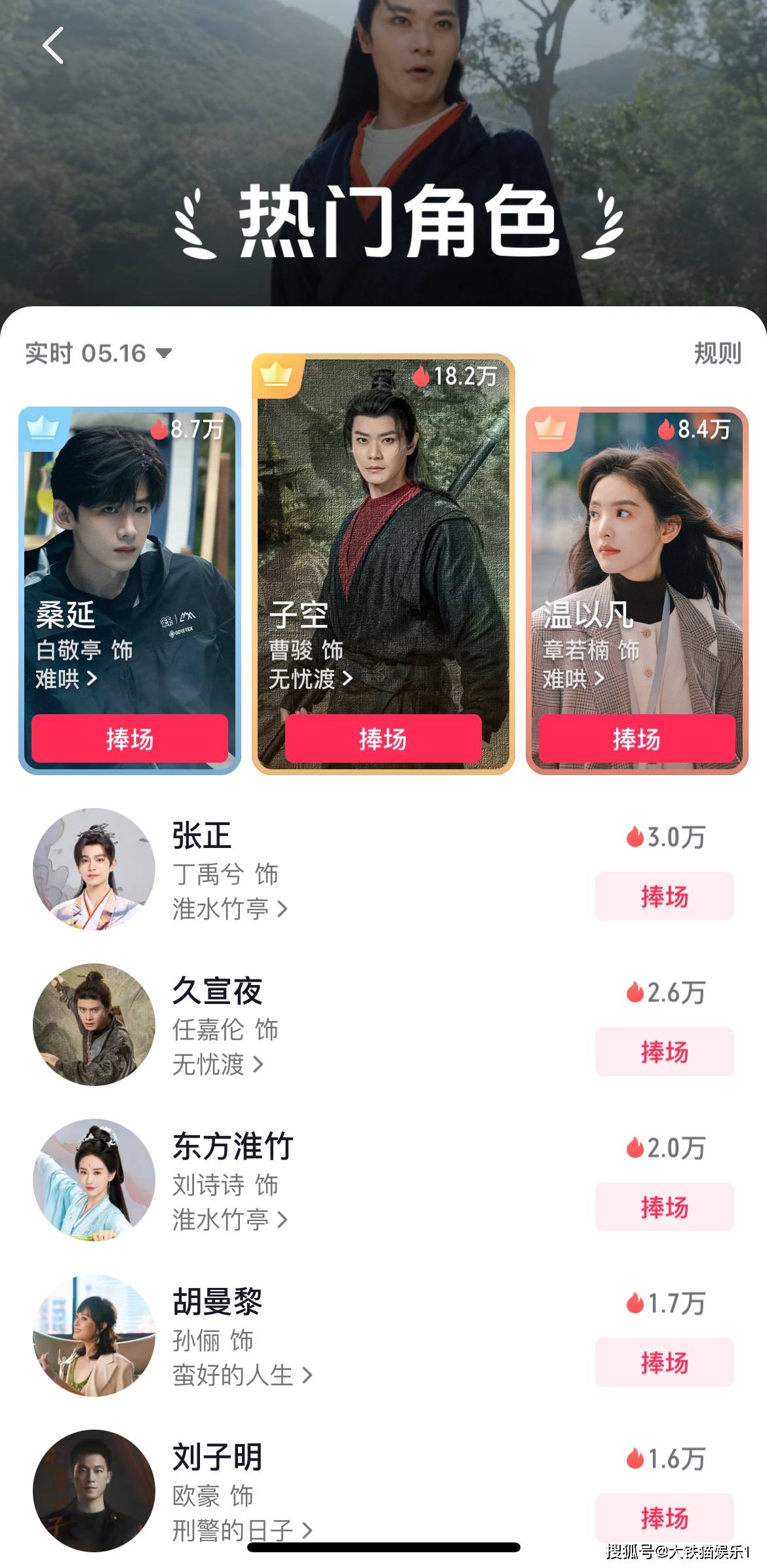The width and height of the screenshot is (767, 1568).
Task: Support 胡曼黎 with the 捧场 button
Action: click(664, 1362)
